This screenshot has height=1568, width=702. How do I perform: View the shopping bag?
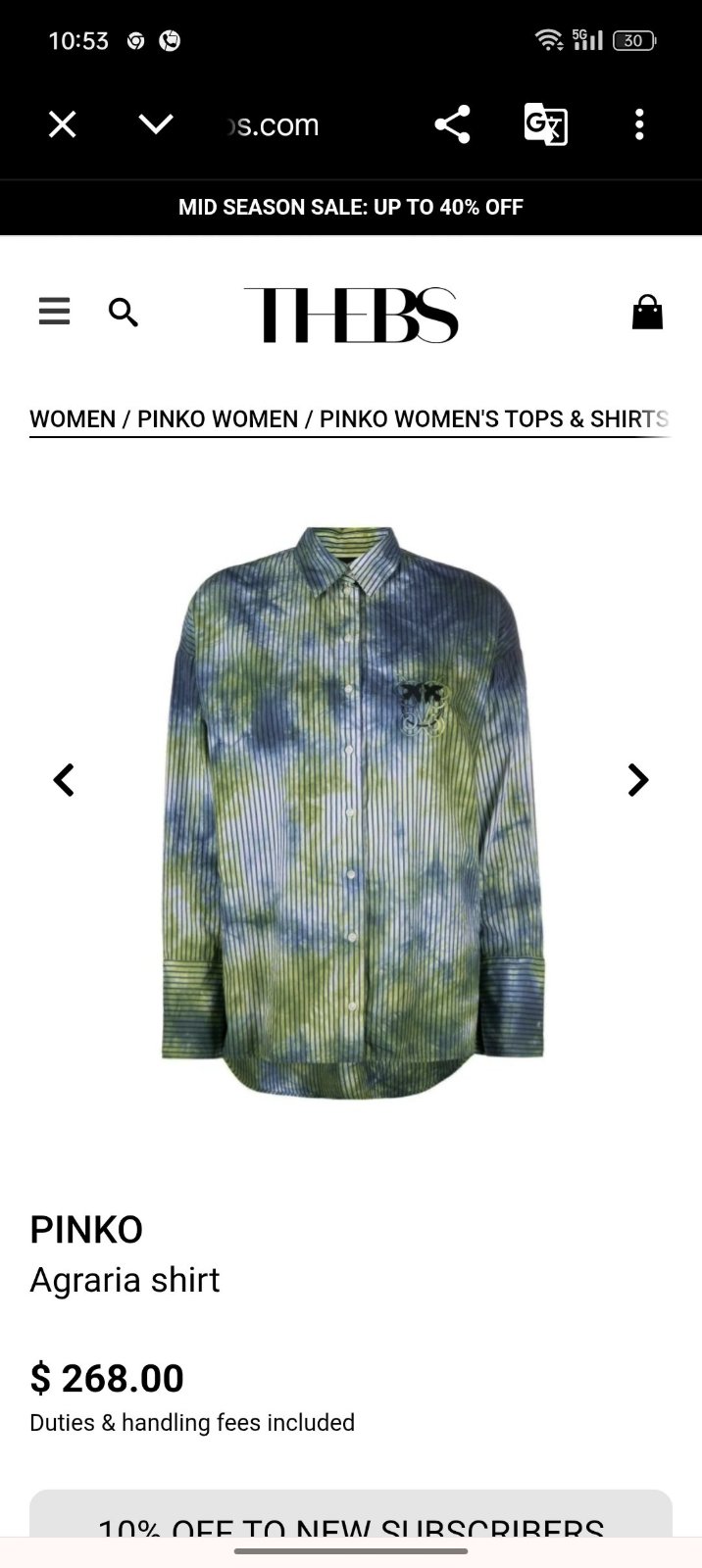tap(647, 312)
